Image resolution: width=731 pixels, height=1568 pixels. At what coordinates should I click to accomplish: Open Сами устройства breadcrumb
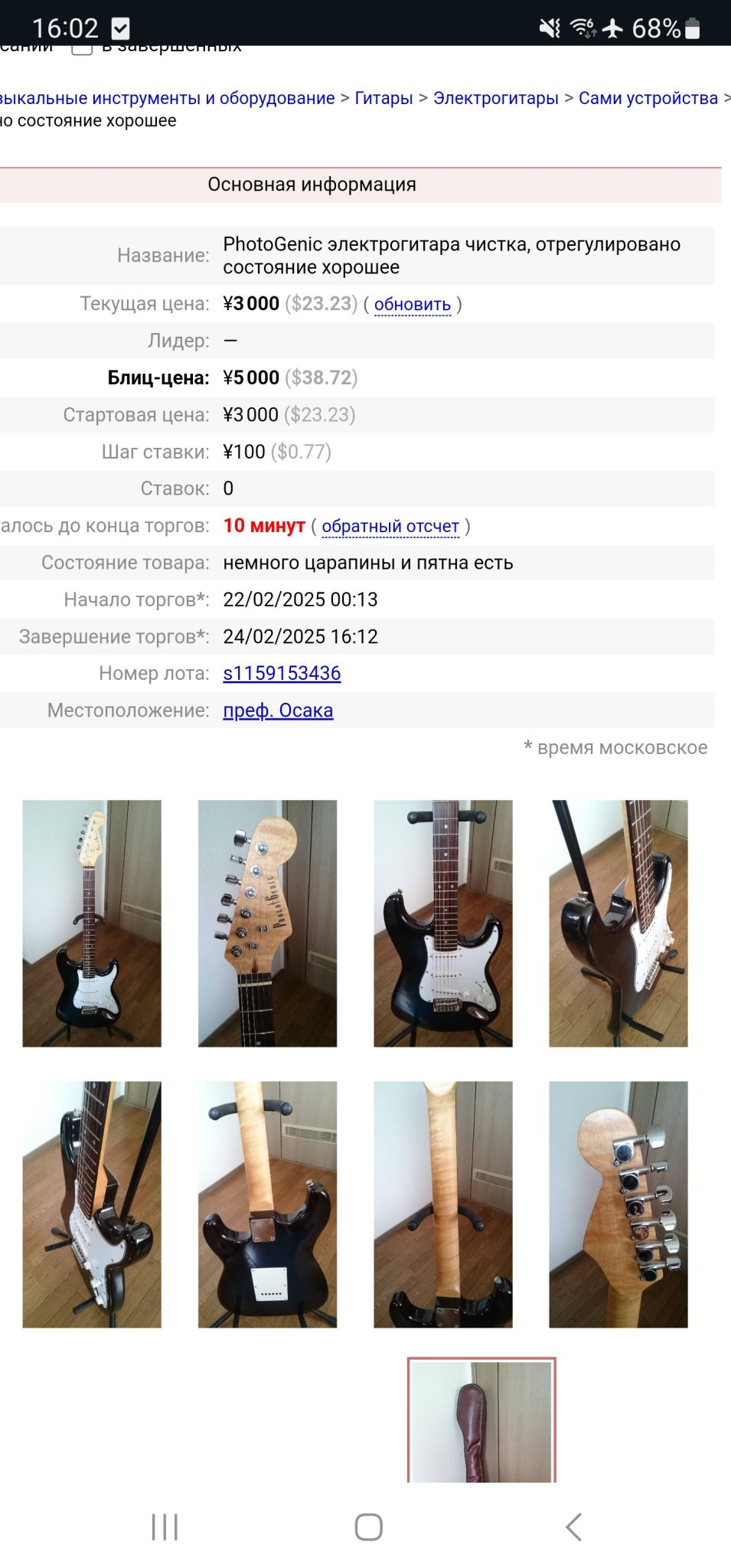pyautogui.click(x=648, y=98)
